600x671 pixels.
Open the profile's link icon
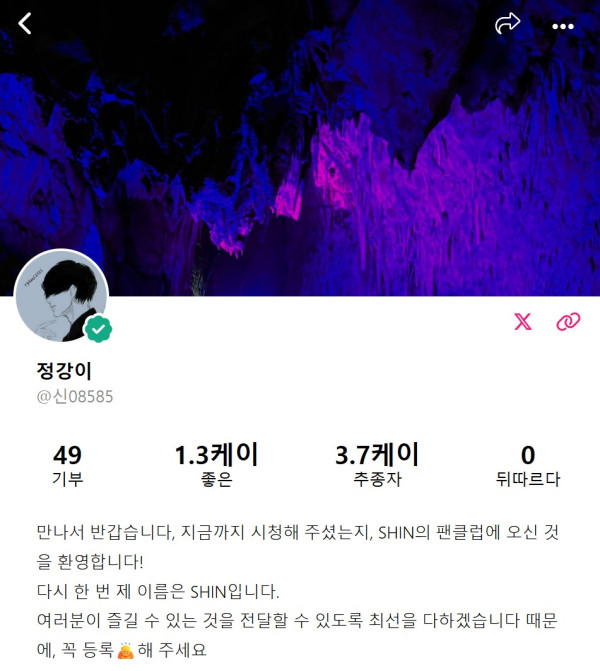point(568,321)
